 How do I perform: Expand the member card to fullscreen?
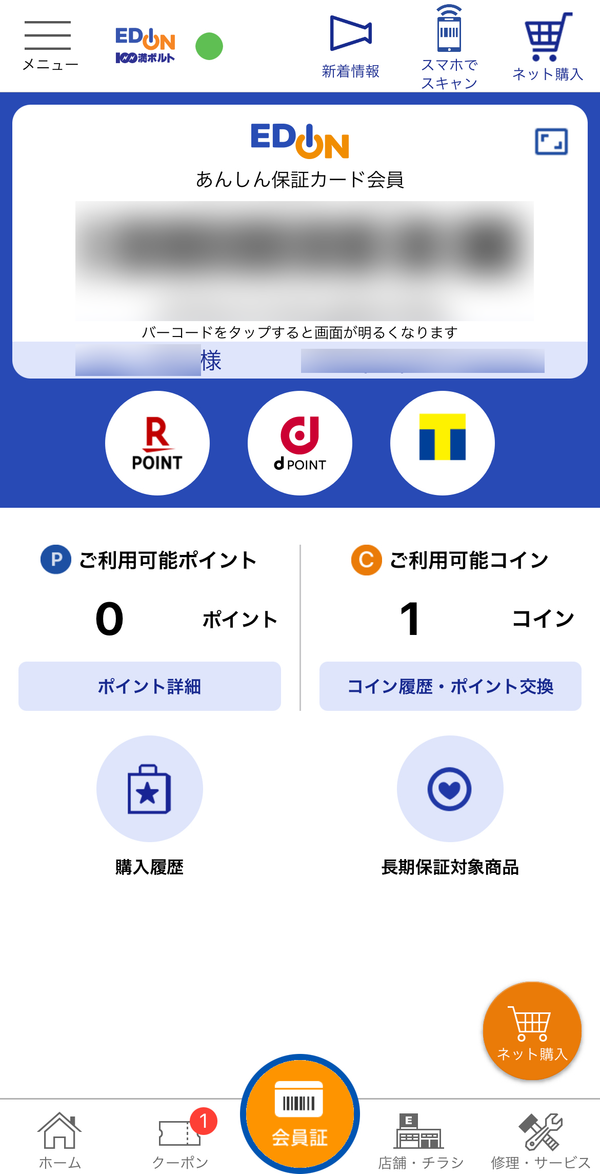coord(551,142)
